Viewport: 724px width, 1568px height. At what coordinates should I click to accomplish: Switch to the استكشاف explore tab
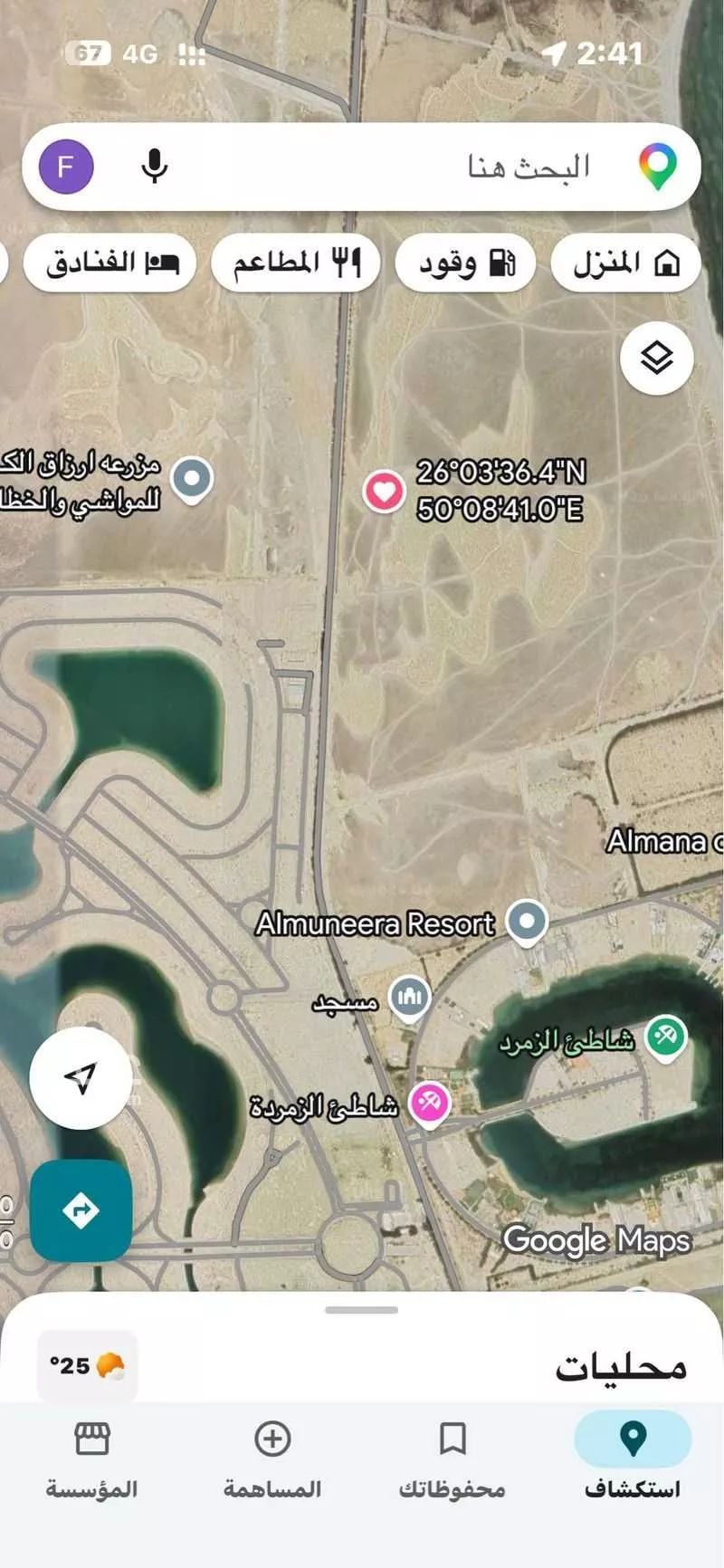(x=633, y=1456)
